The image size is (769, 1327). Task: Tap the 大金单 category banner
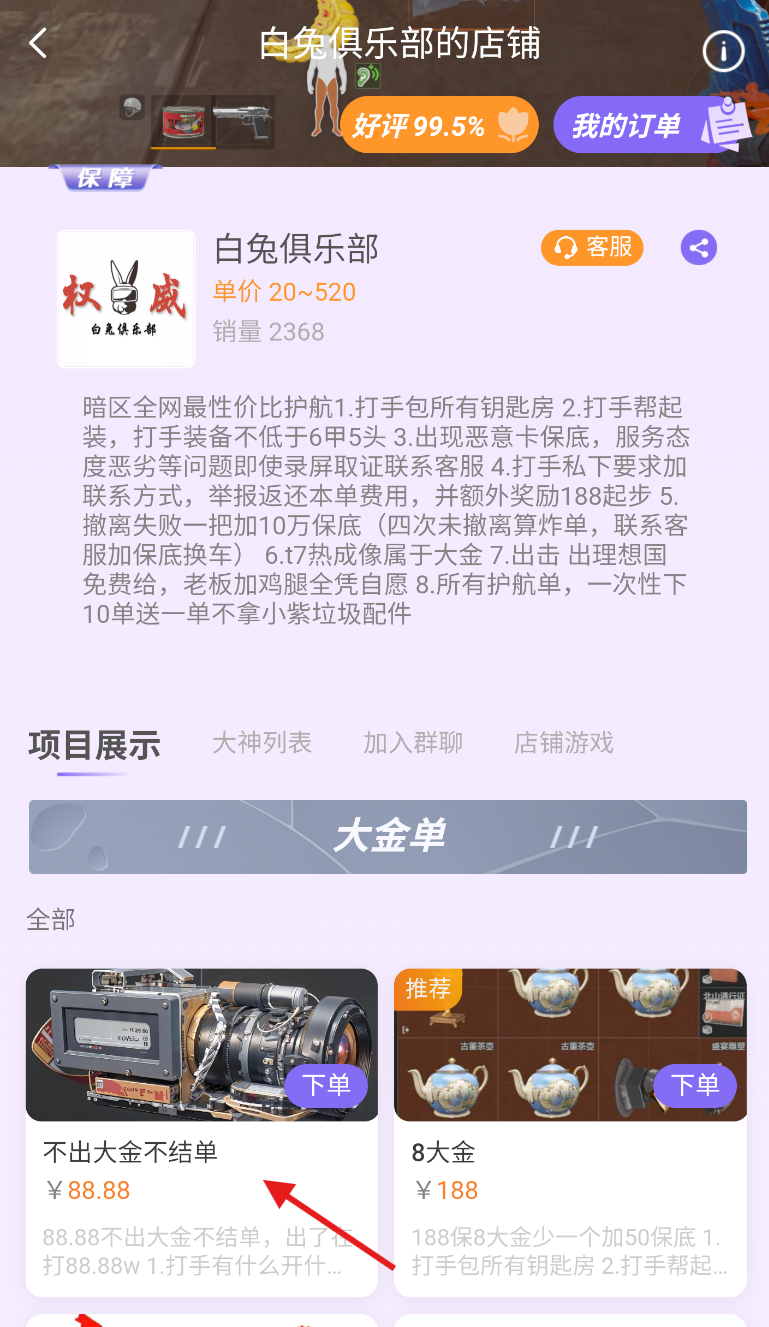click(388, 837)
